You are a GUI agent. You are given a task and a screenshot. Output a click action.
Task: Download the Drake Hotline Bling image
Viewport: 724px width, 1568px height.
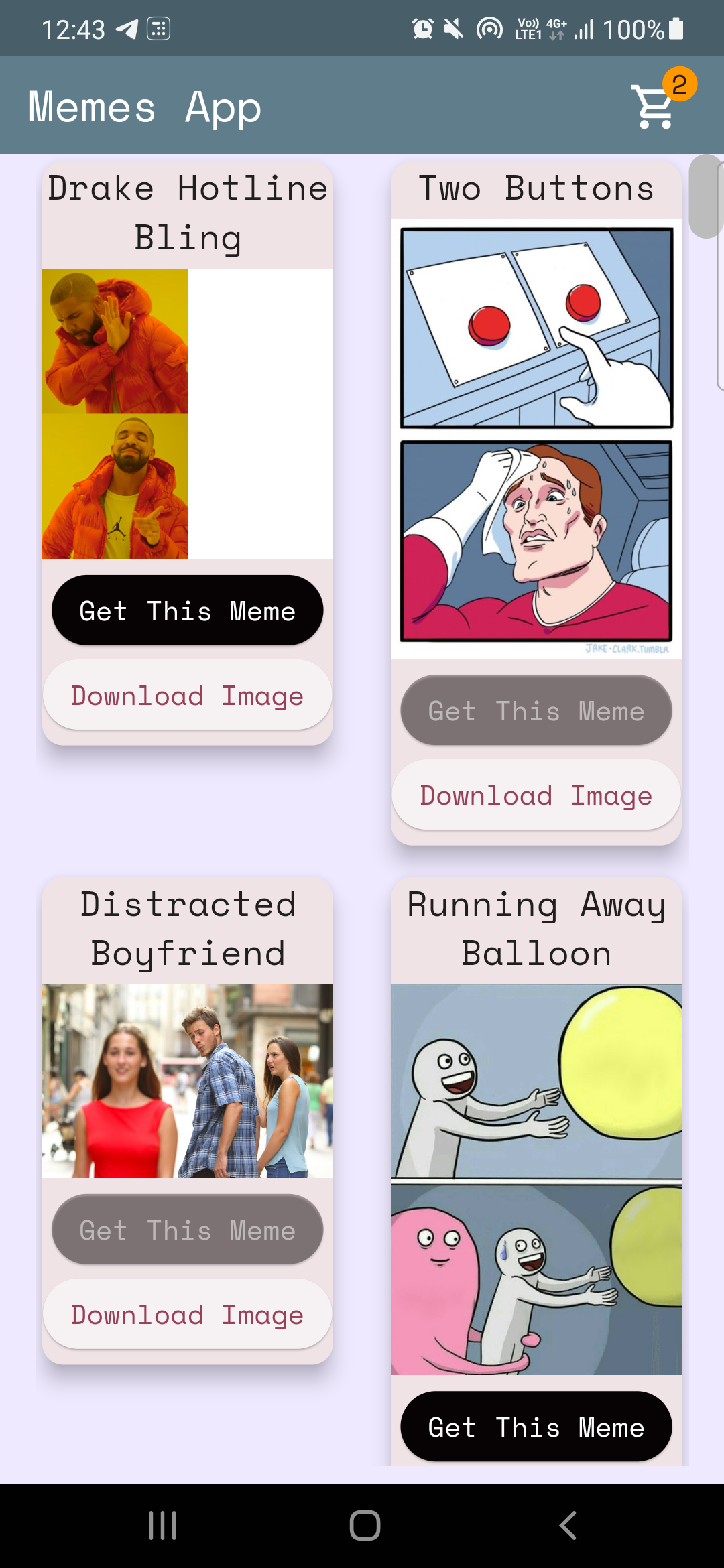[188, 696]
